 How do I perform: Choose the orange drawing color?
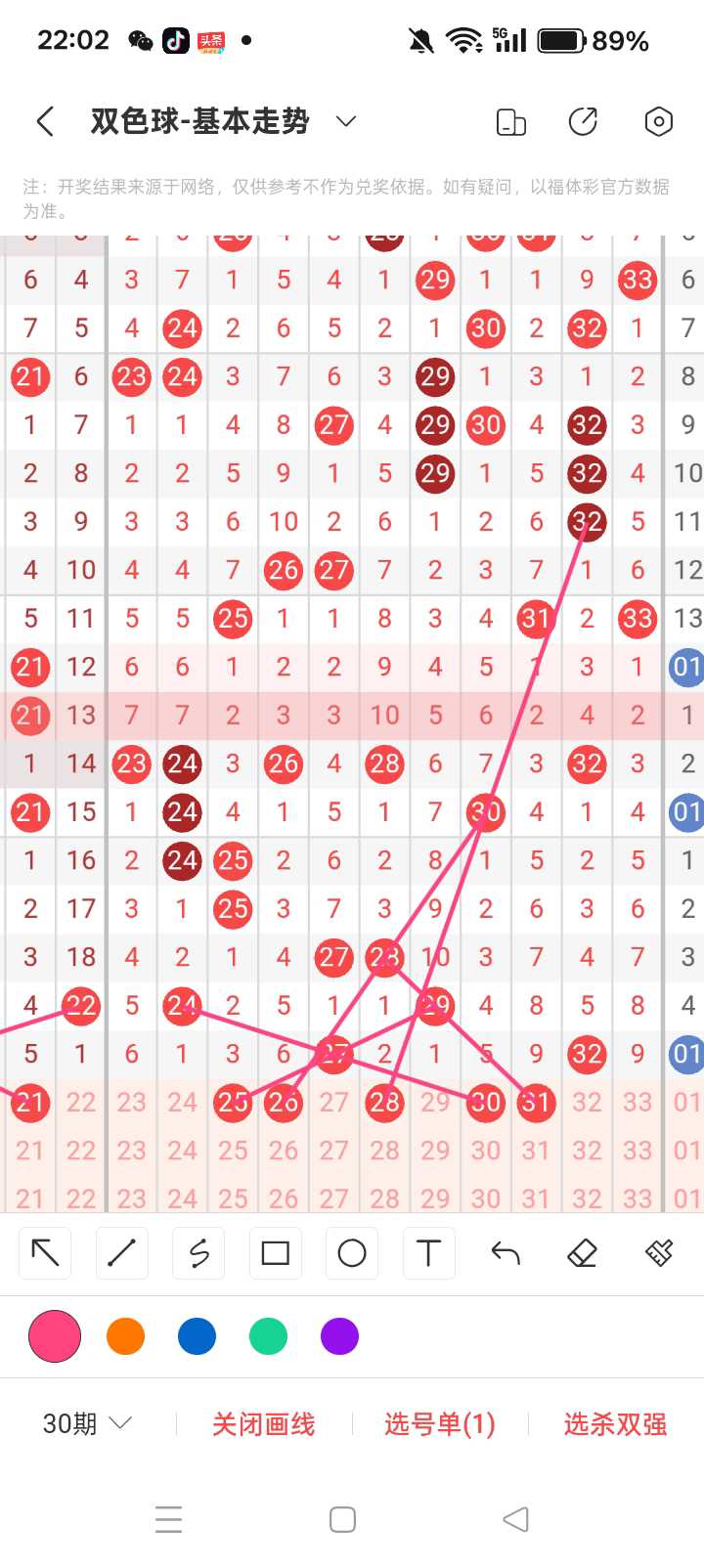pos(125,1336)
